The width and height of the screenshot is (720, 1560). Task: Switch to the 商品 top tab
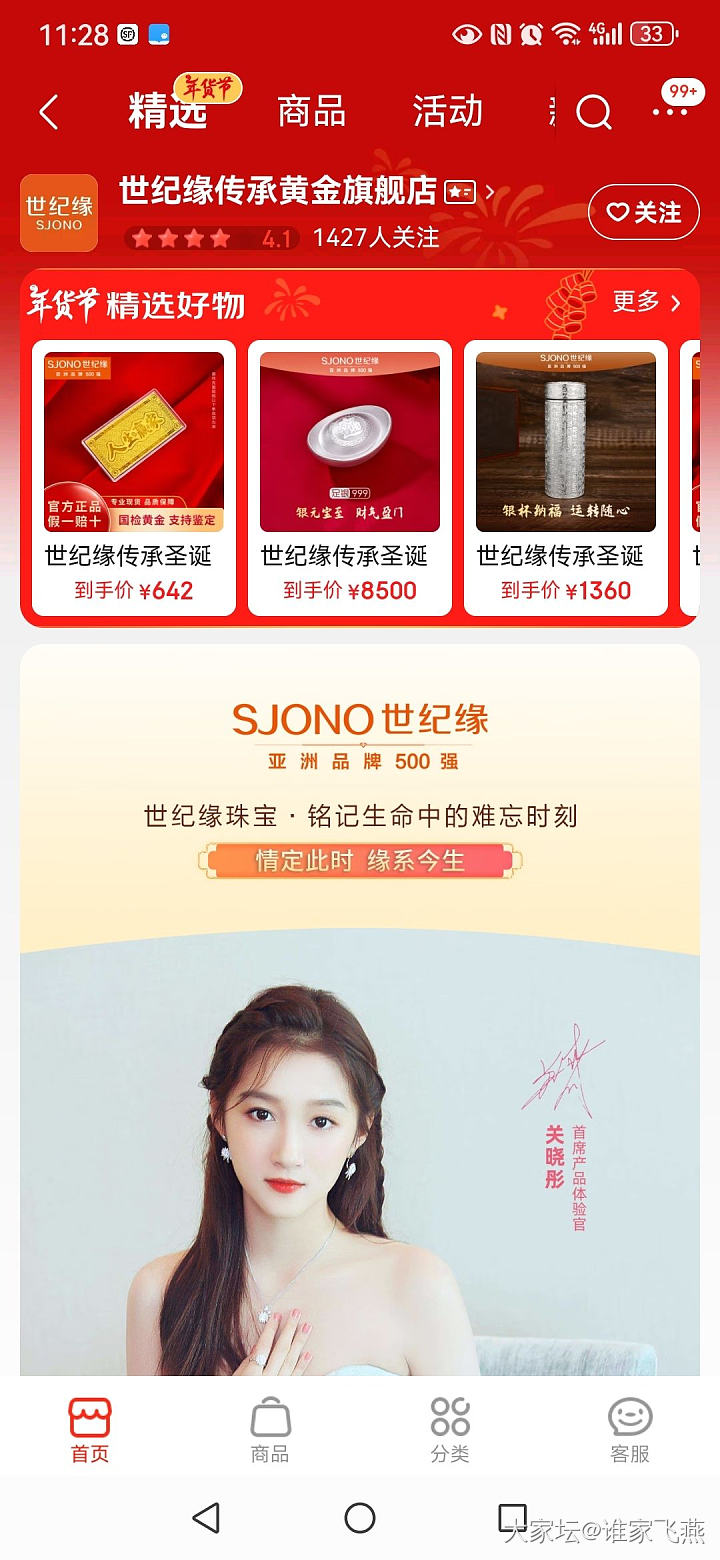[x=311, y=111]
